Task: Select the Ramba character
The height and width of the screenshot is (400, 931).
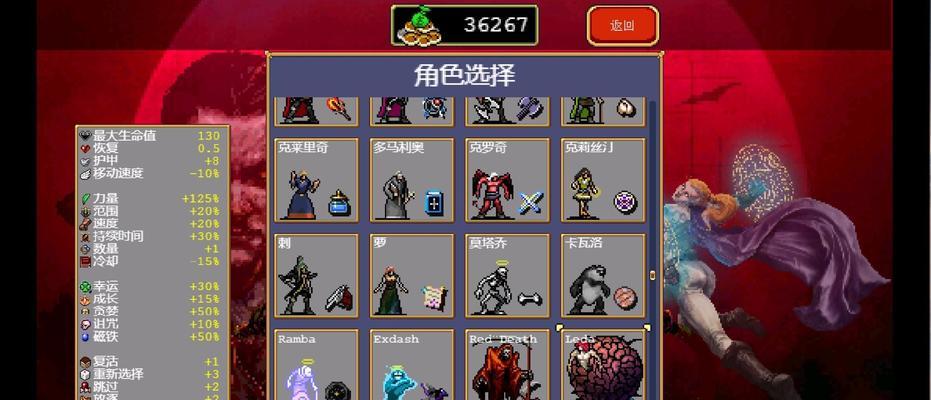Action: [x=316, y=366]
